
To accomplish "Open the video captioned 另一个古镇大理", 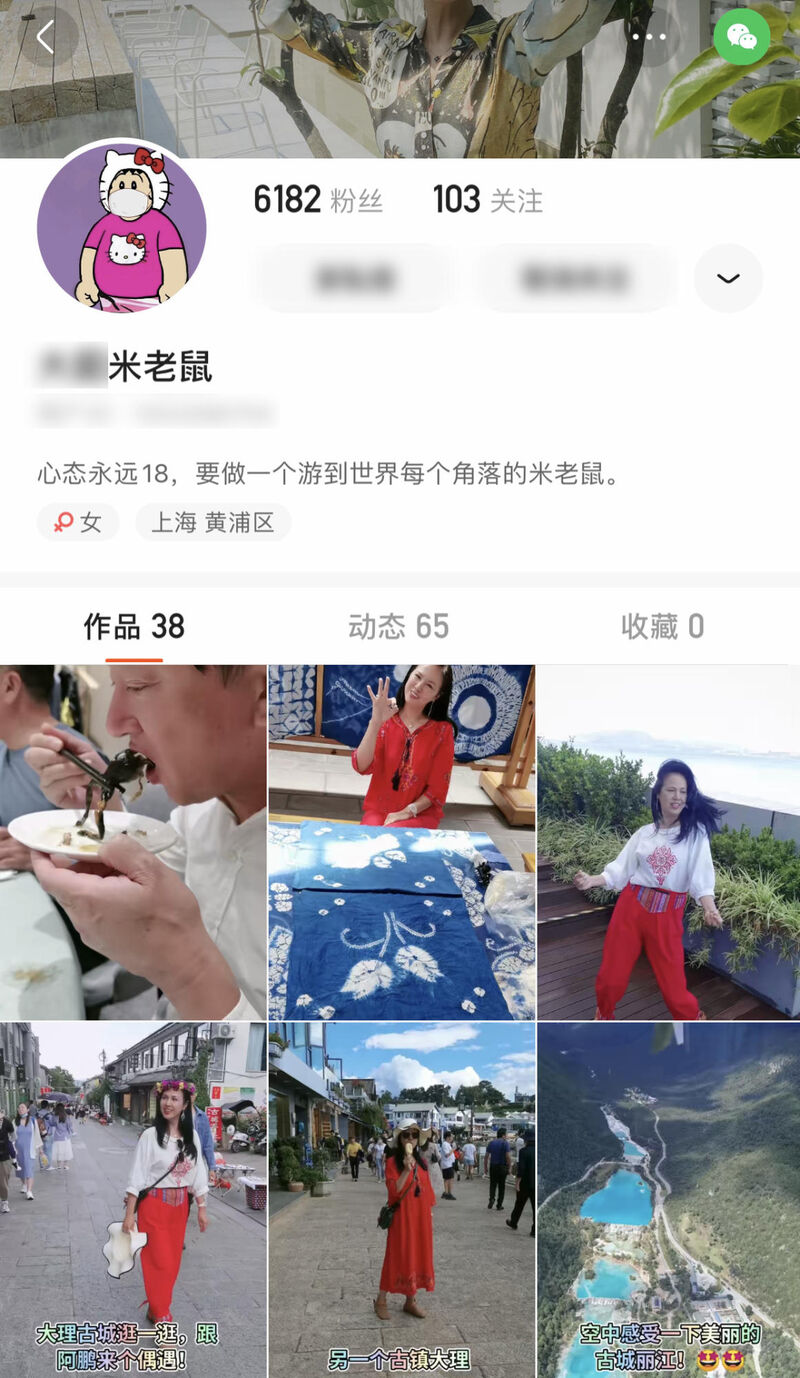I will pyautogui.click(x=400, y=1200).
